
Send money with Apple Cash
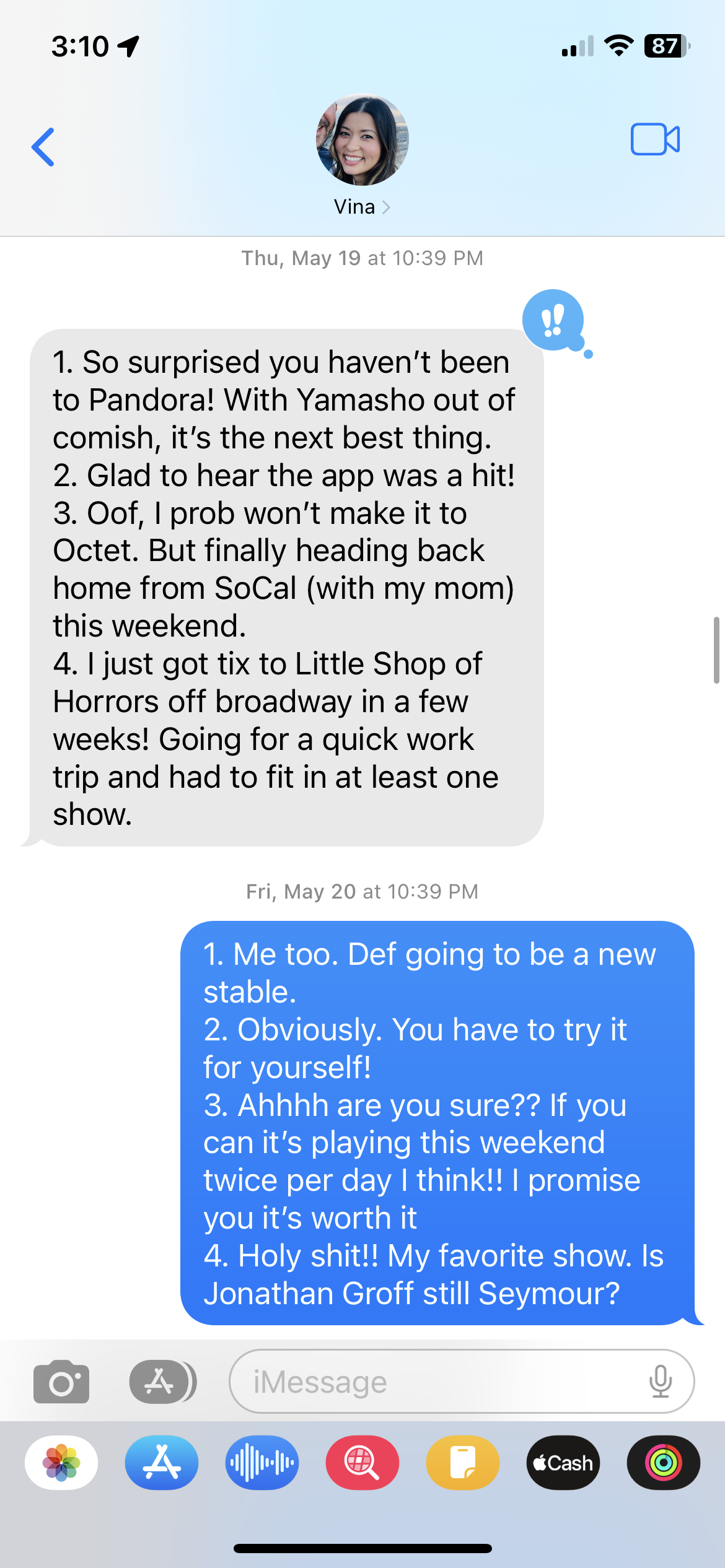click(x=563, y=1463)
